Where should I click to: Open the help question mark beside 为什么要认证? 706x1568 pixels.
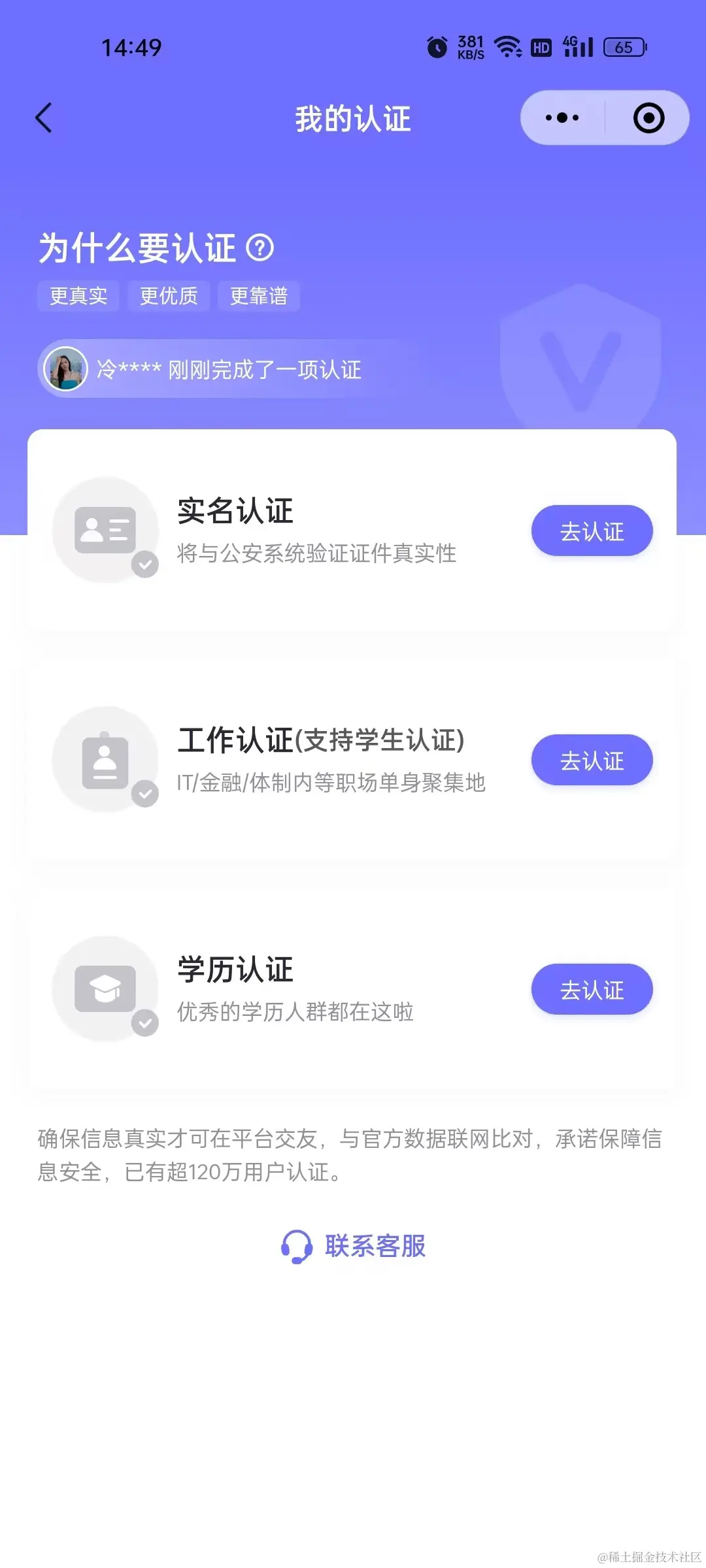[260, 248]
